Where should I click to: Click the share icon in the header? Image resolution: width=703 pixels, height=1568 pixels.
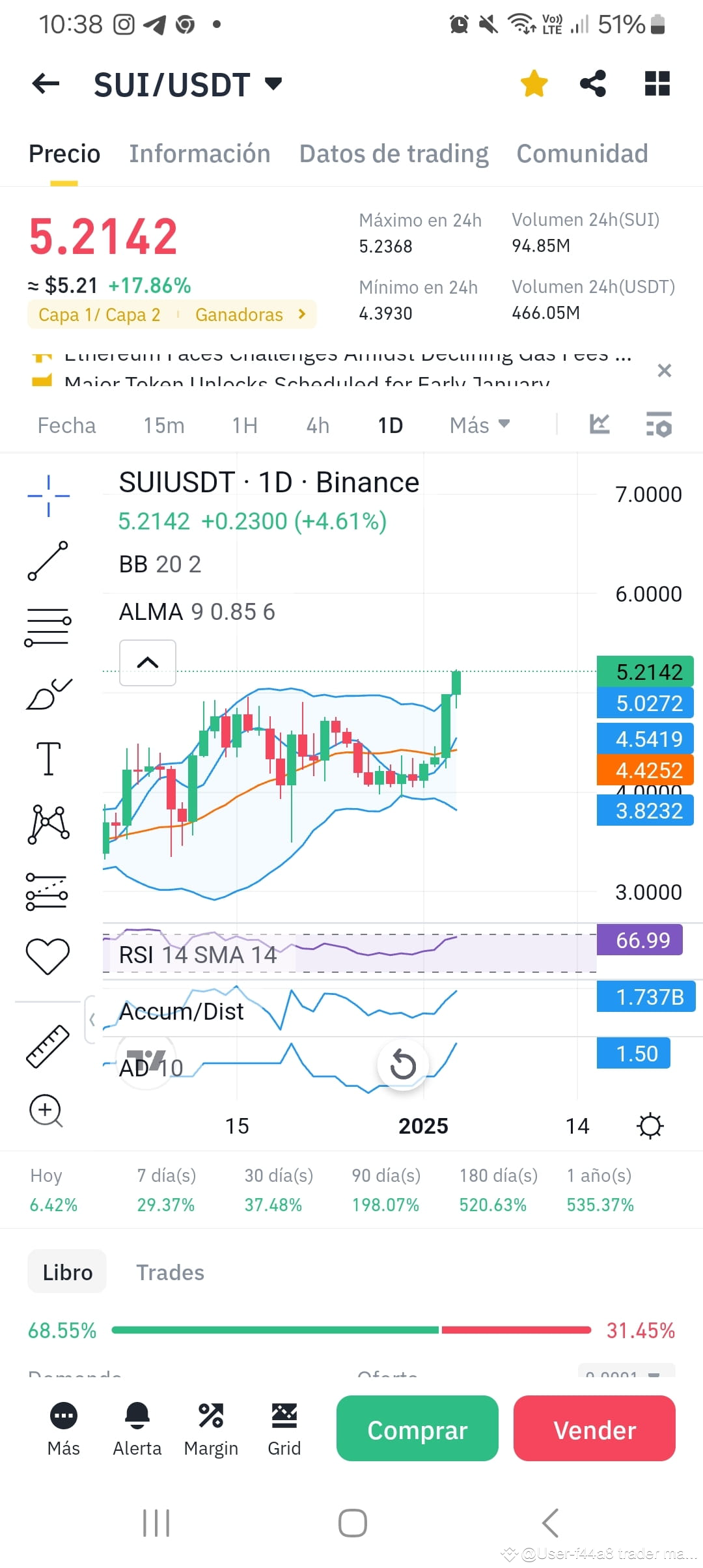(x=593, y=83)
